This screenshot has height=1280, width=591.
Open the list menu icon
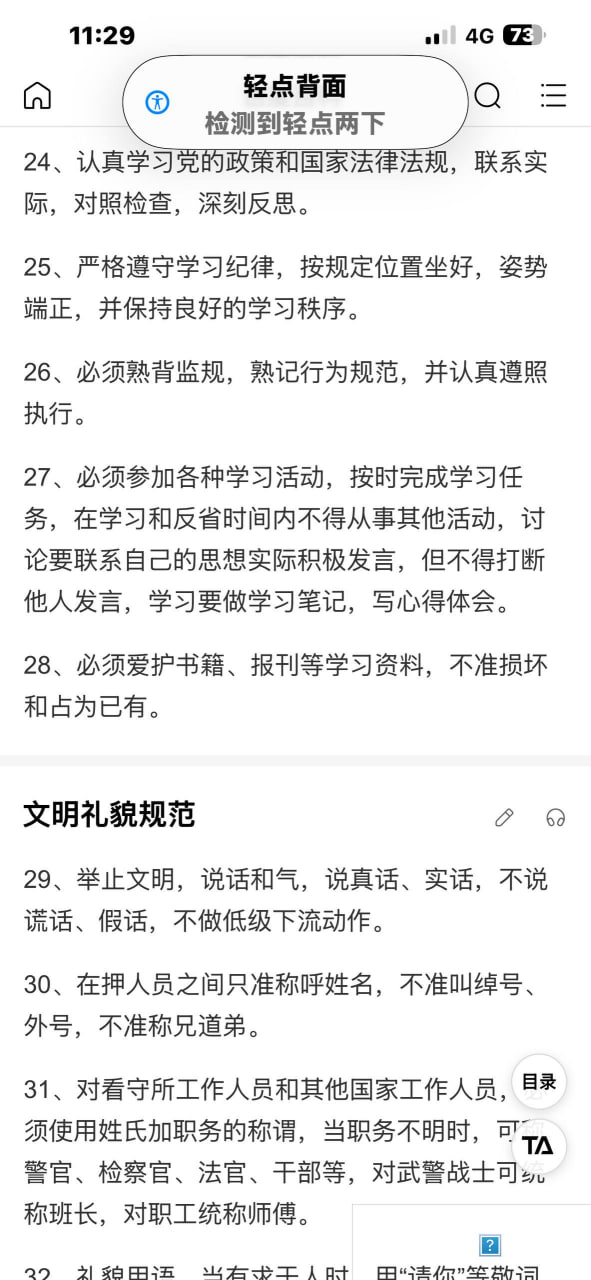(553, 95)
